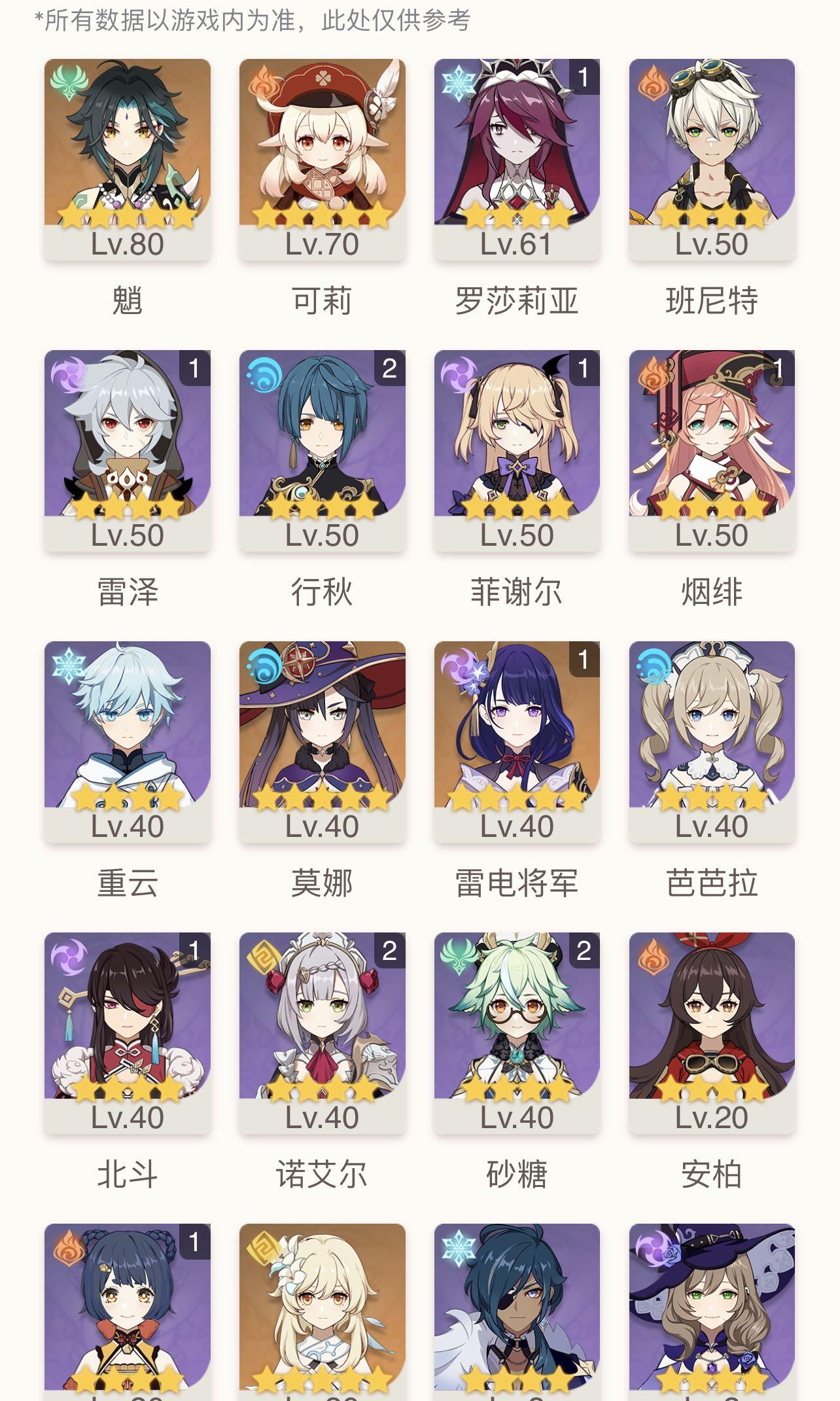
Task: Open character card 烟绯
Action: (x=712, y=448)
